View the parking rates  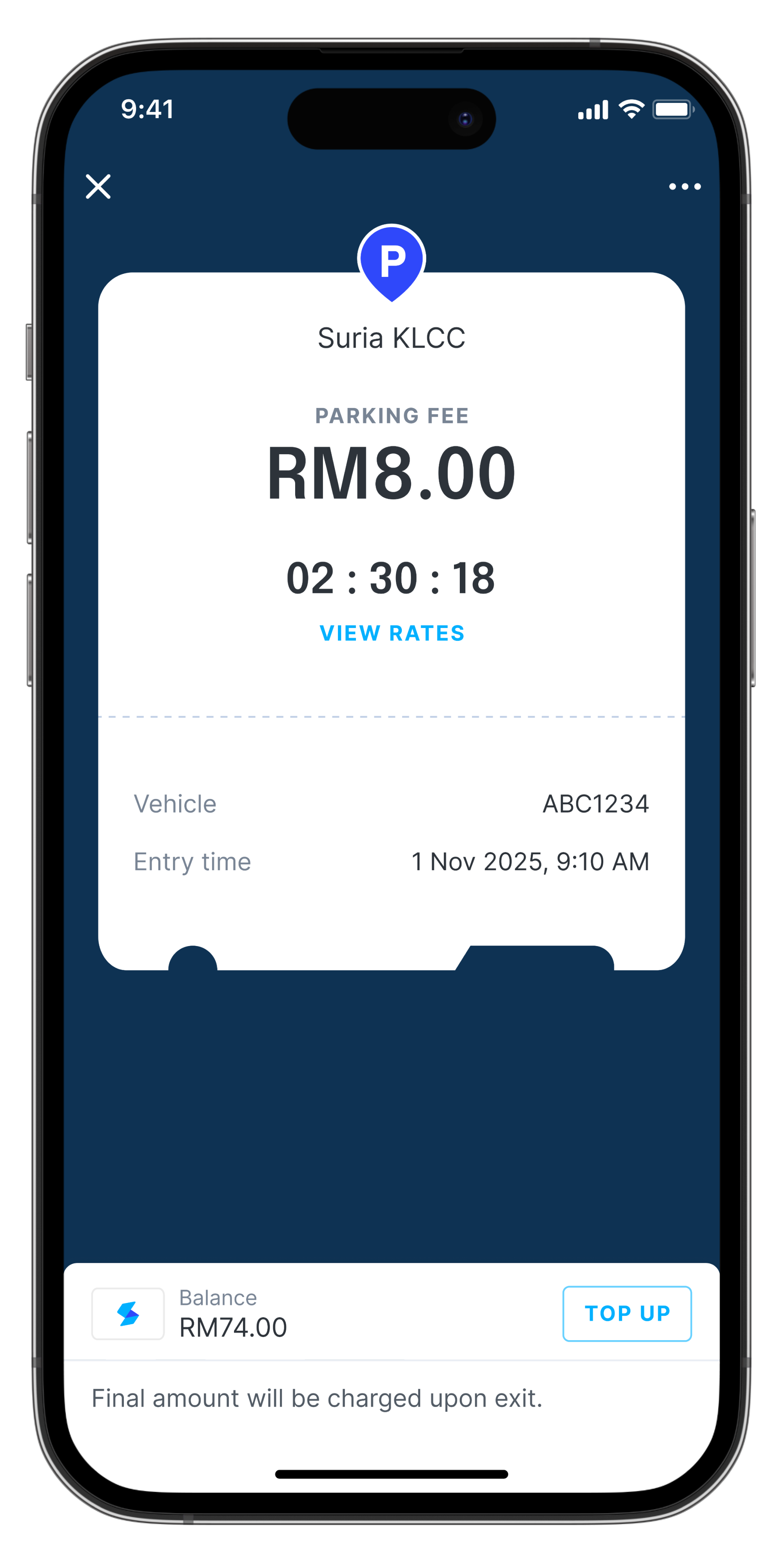tap(392, 633)
